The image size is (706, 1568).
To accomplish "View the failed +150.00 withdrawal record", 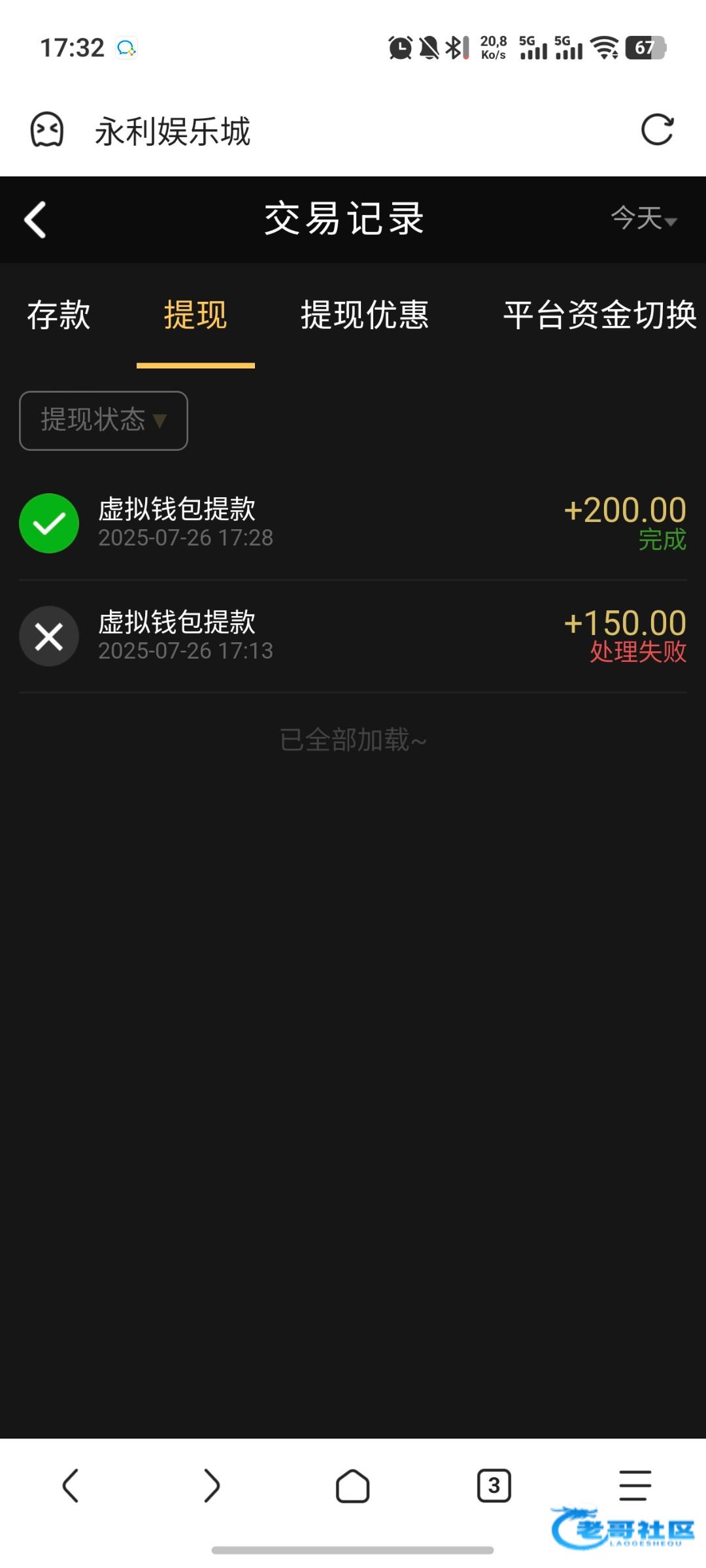I will [x=353, y=636].
